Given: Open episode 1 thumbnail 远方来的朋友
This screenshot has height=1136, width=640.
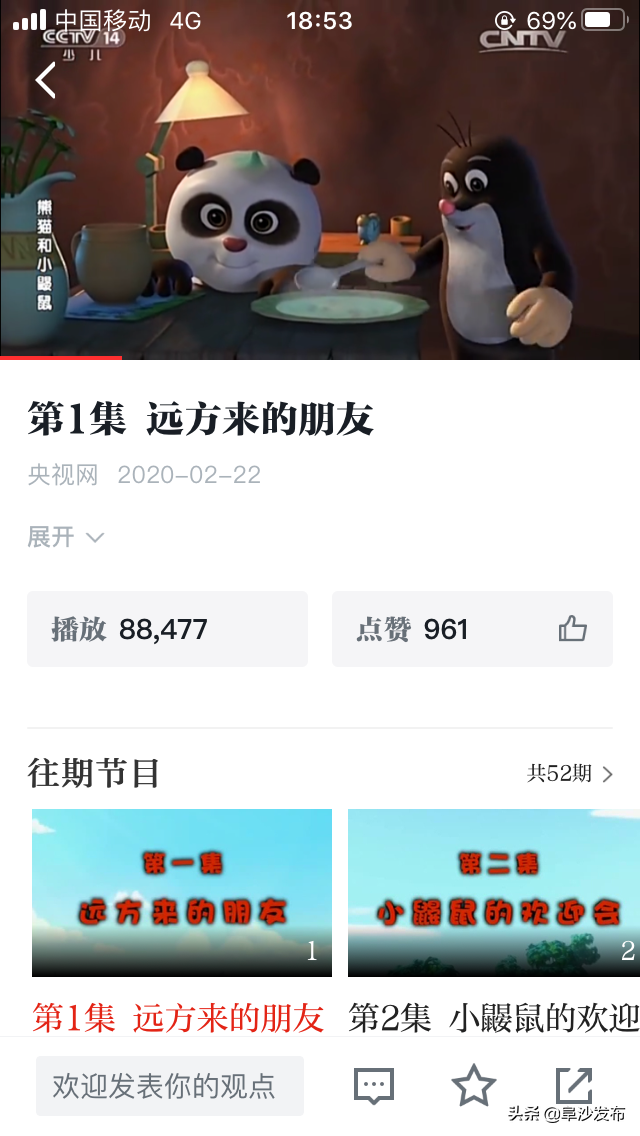Looking at the screenshot, I should [x=182, y=892].
